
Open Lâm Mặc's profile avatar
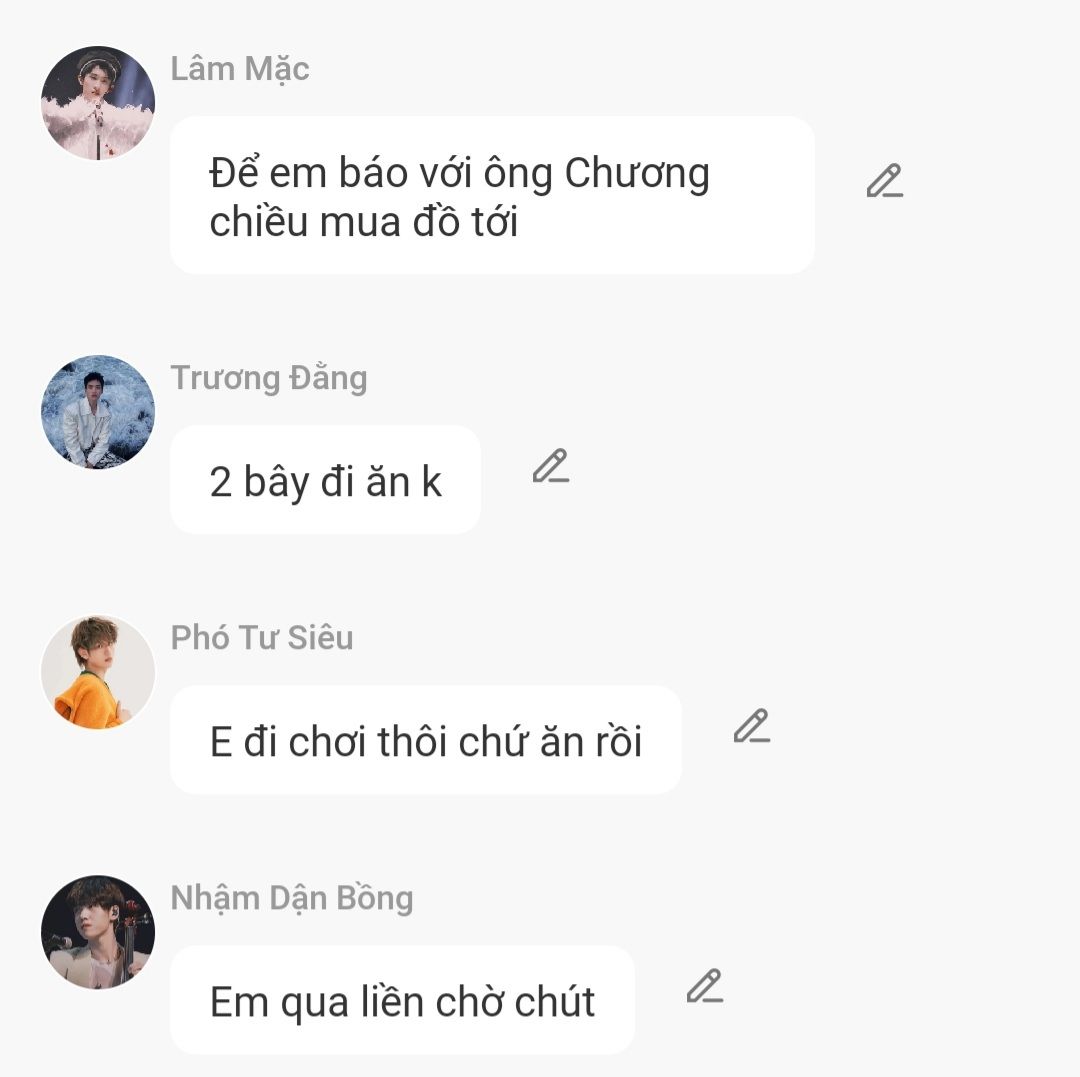(98, 103)
